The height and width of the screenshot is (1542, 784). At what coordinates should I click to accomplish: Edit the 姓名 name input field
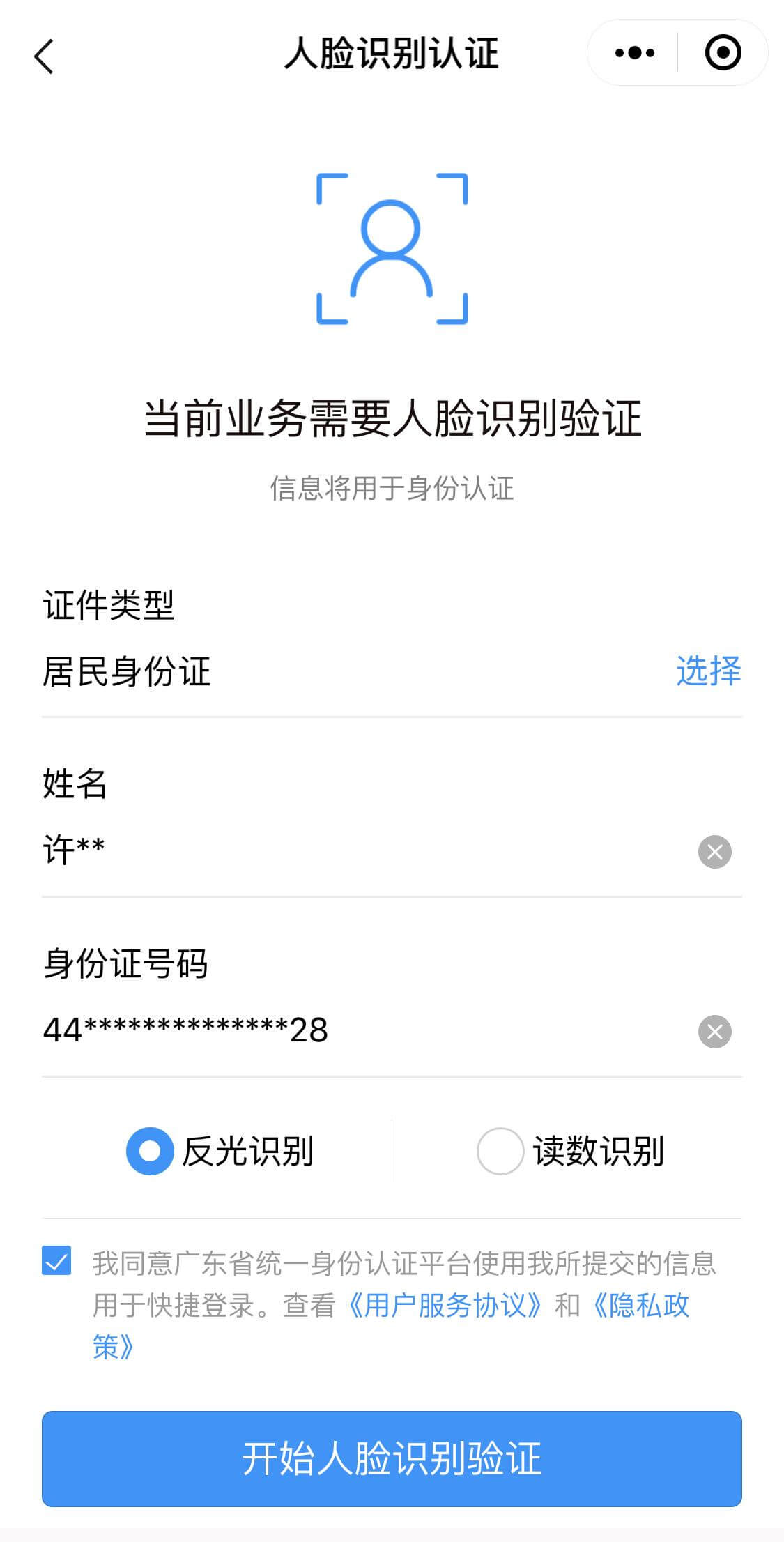(x=348, y=851)
